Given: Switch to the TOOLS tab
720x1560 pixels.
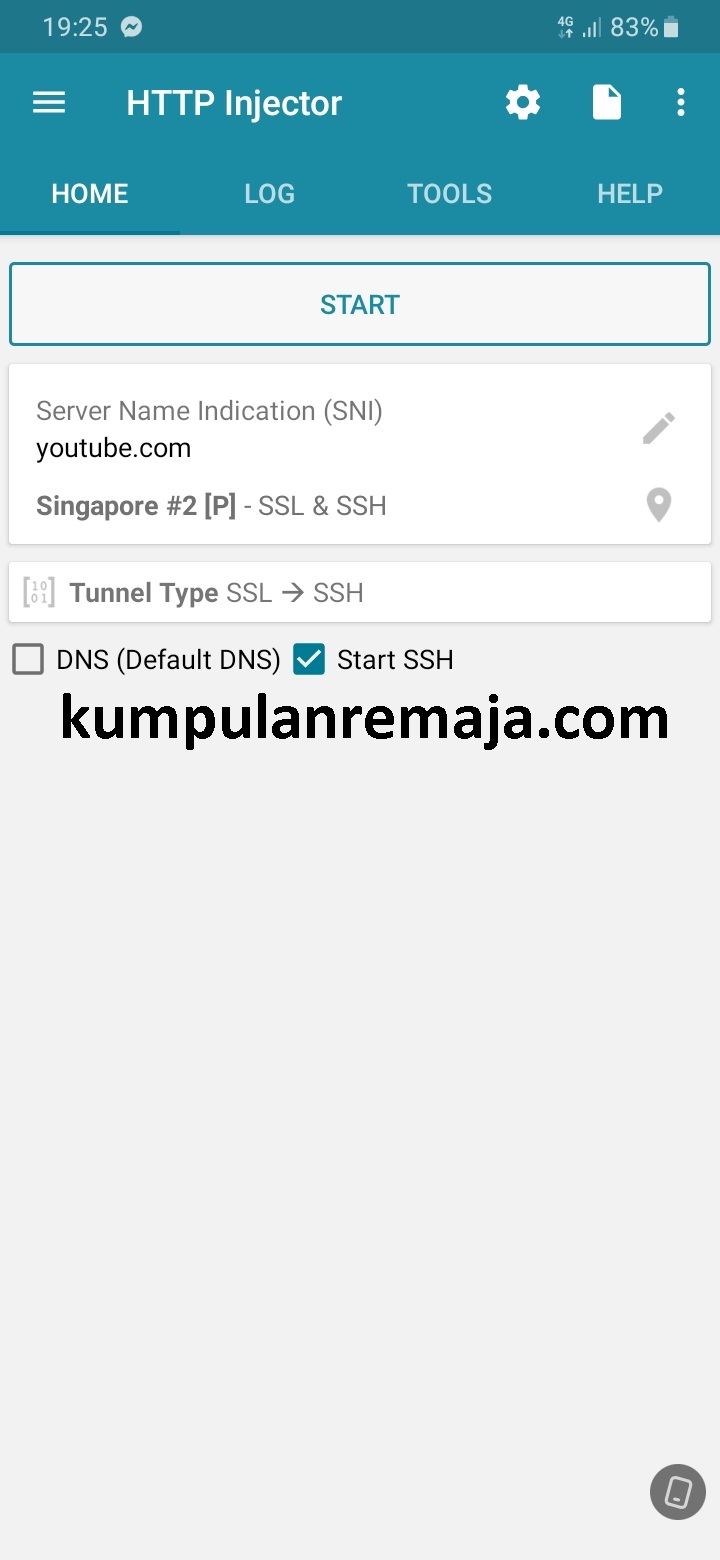Looking at the screenshot, I should click(x=450, y=194).
